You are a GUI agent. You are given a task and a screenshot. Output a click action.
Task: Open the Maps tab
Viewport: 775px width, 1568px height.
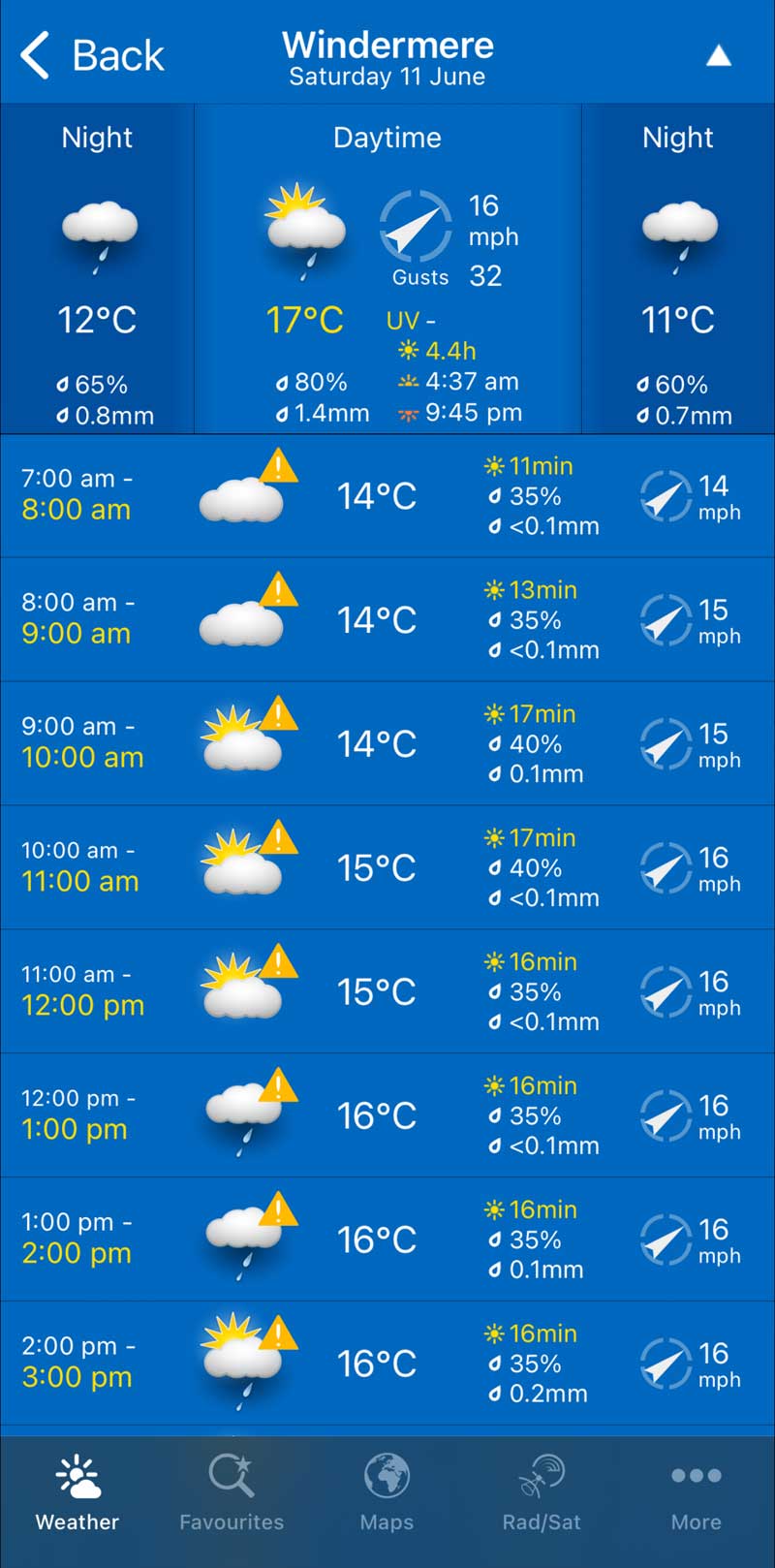coord(387,1493)
